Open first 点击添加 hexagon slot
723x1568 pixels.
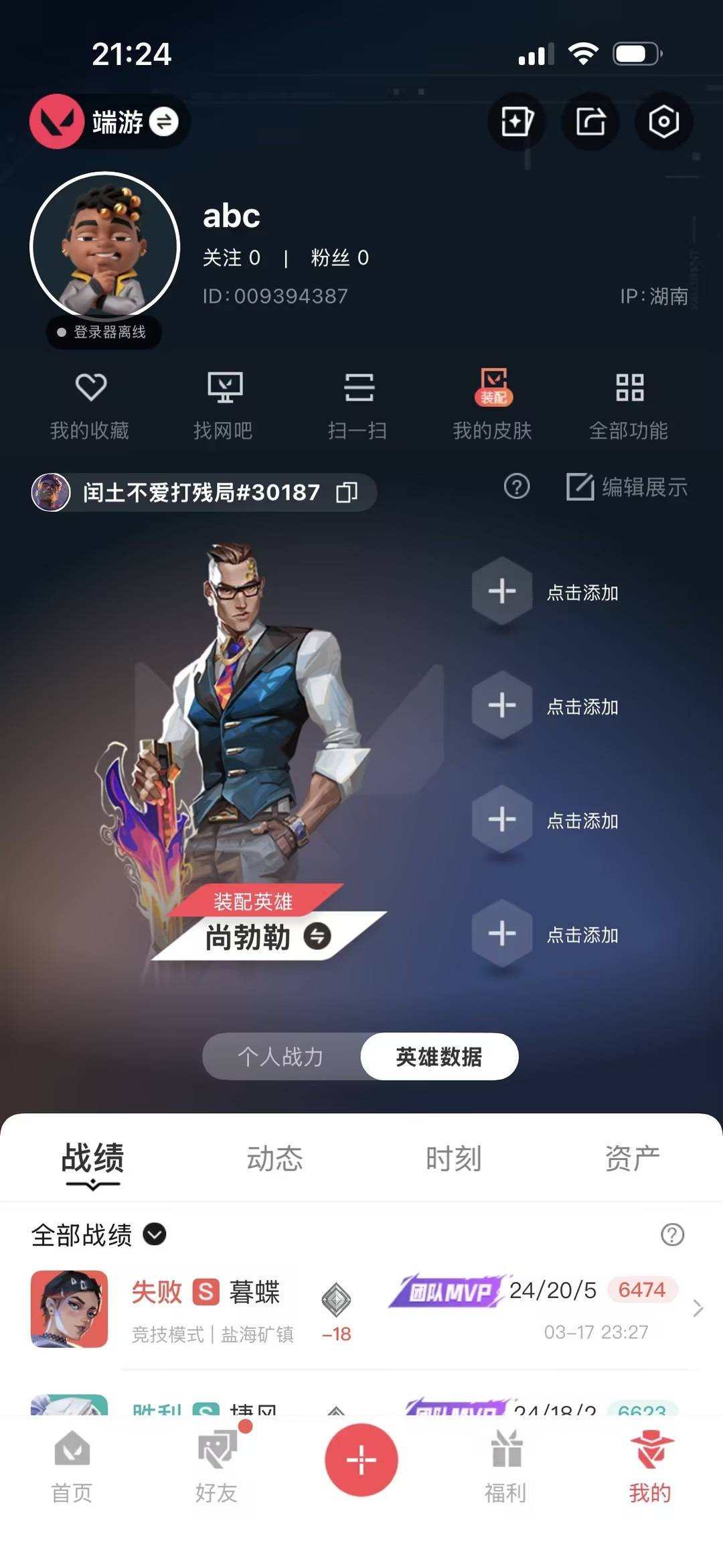501,591
